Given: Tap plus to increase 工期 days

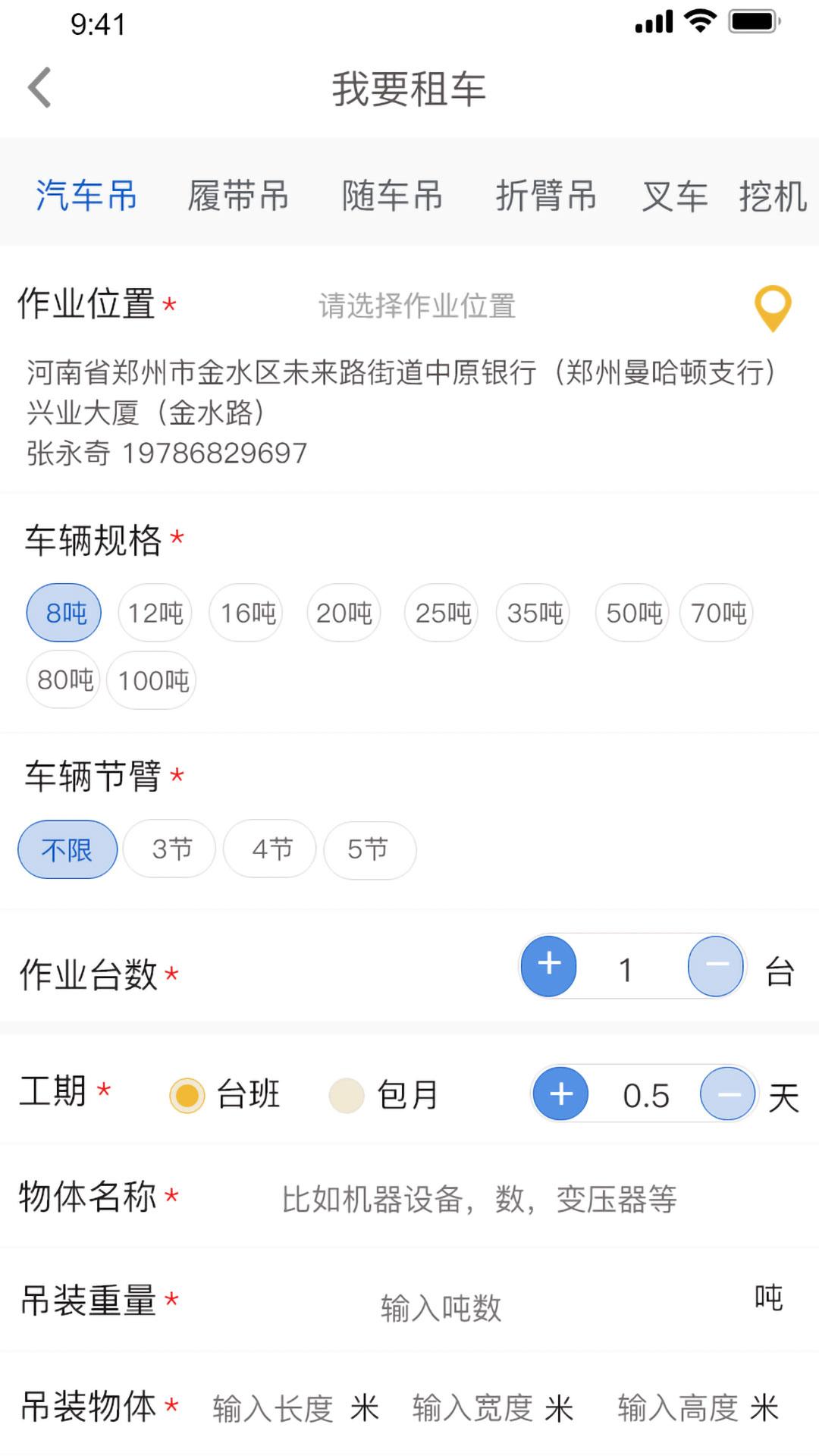Looking at the screenshot, I should (560, 1094).
